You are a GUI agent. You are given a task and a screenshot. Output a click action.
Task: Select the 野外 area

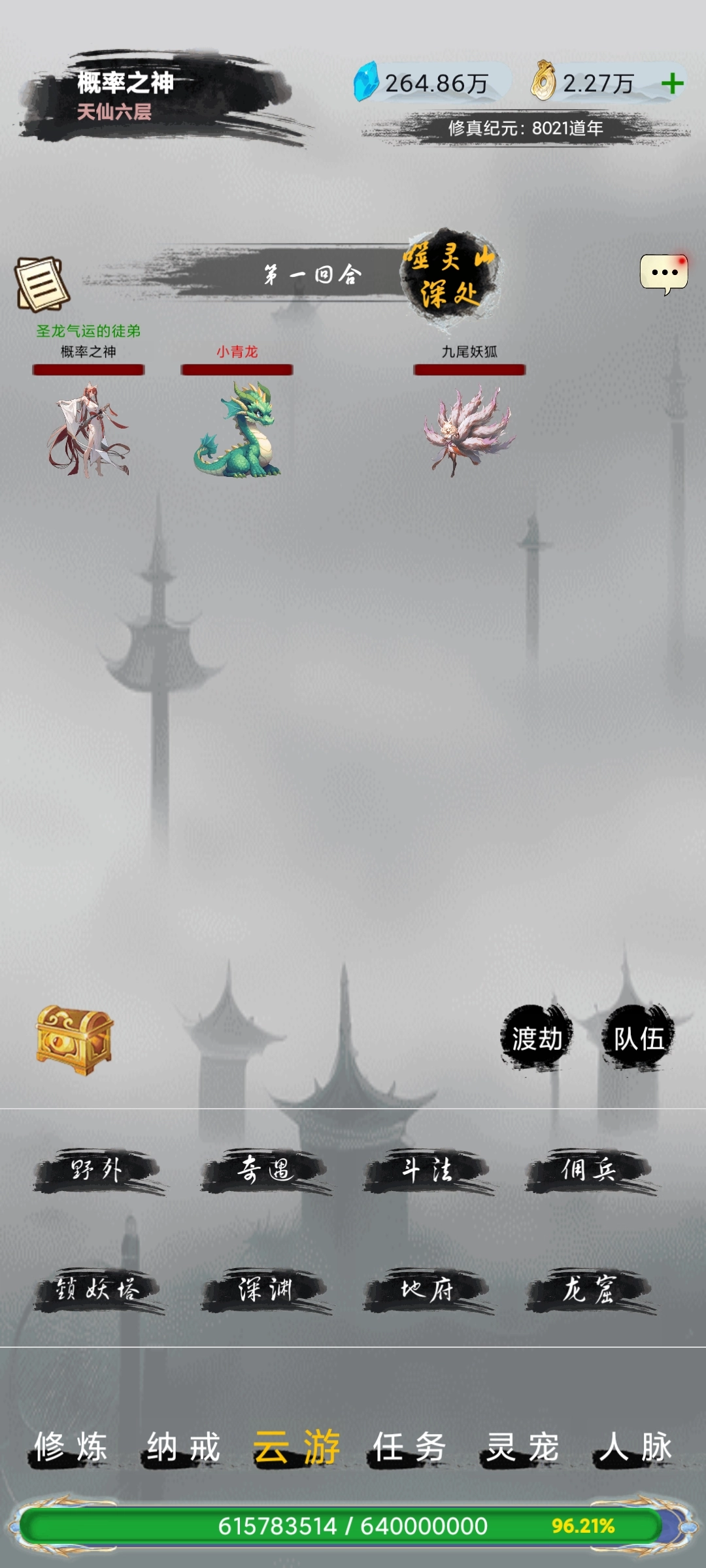pyautogui.click(x=97, y=1170)
